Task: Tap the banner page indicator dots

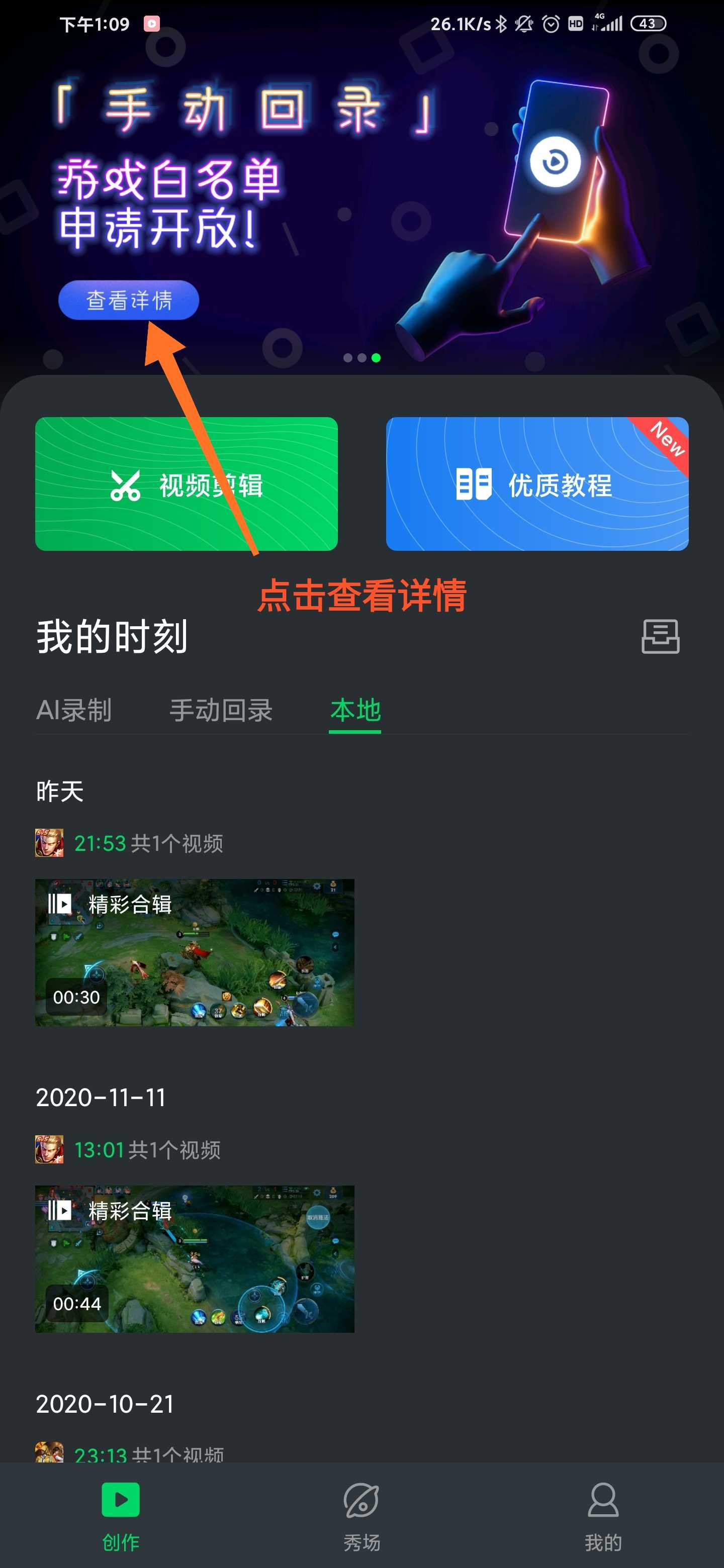Action: 361,358
